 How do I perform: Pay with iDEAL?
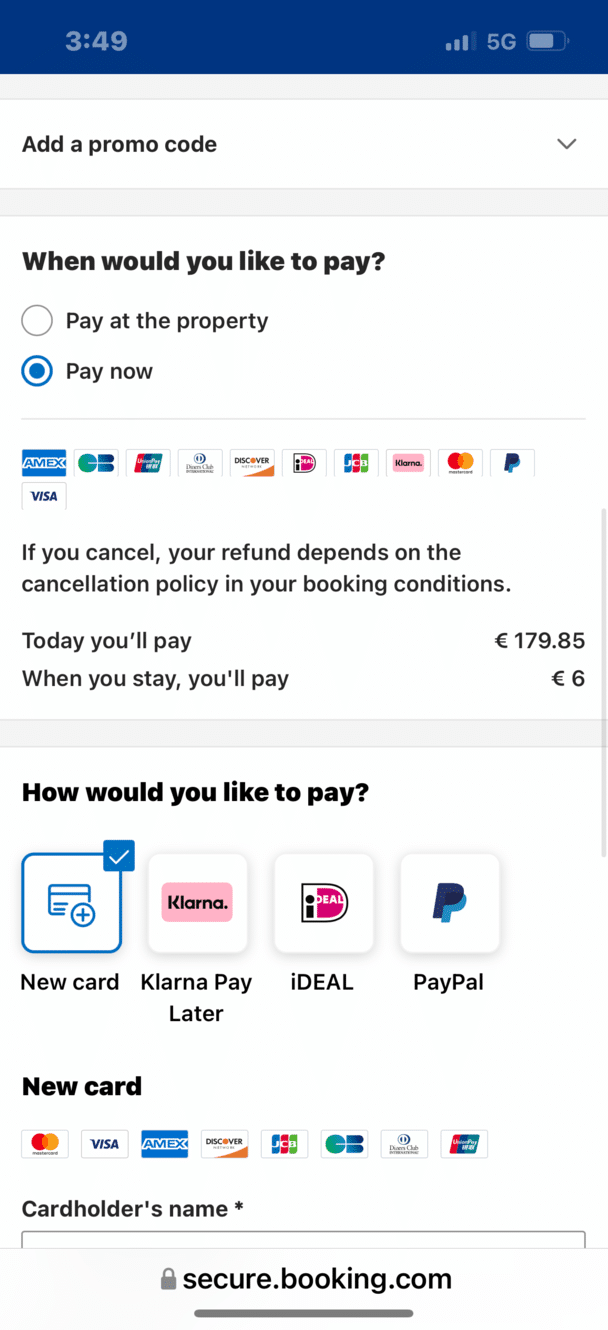[323, 903]
